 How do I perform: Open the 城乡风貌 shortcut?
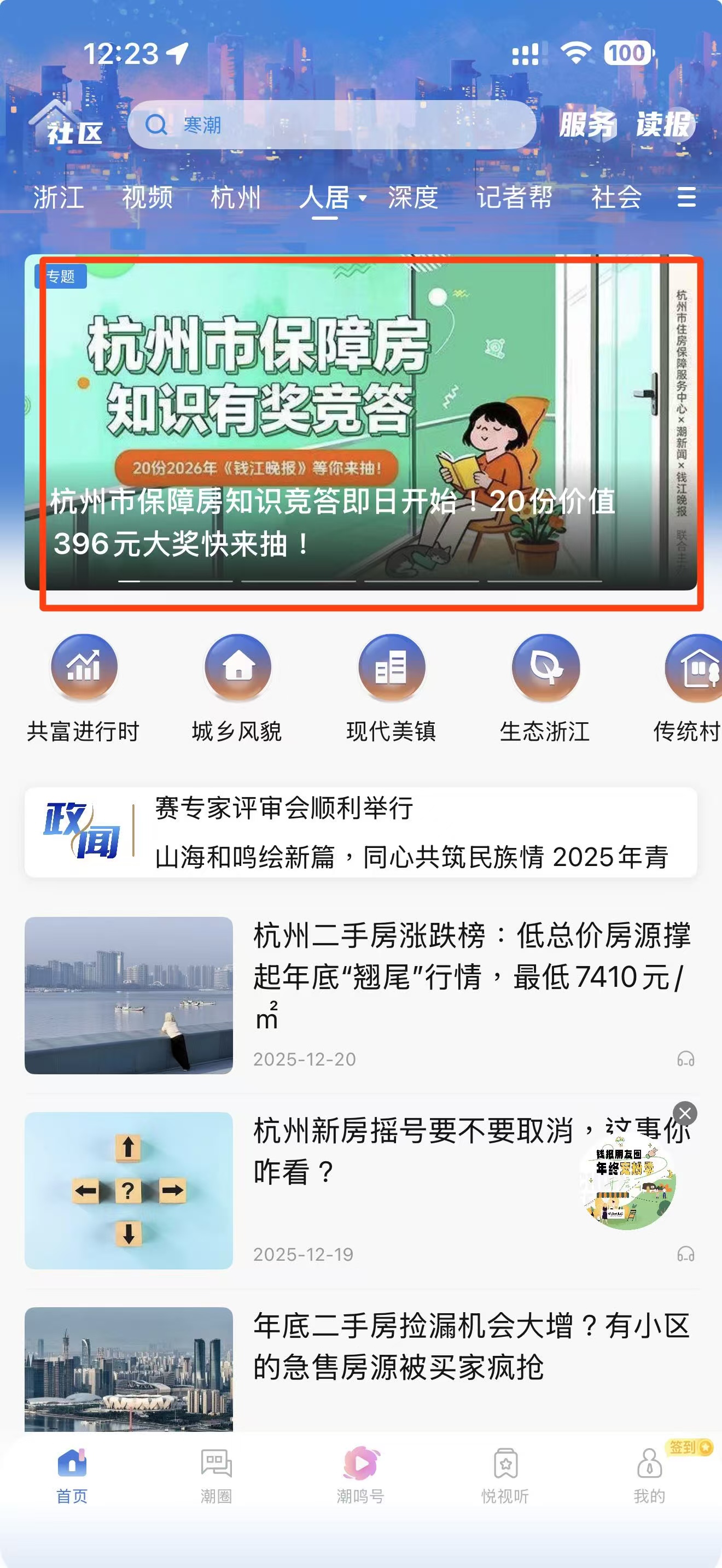tap(237, 688)
